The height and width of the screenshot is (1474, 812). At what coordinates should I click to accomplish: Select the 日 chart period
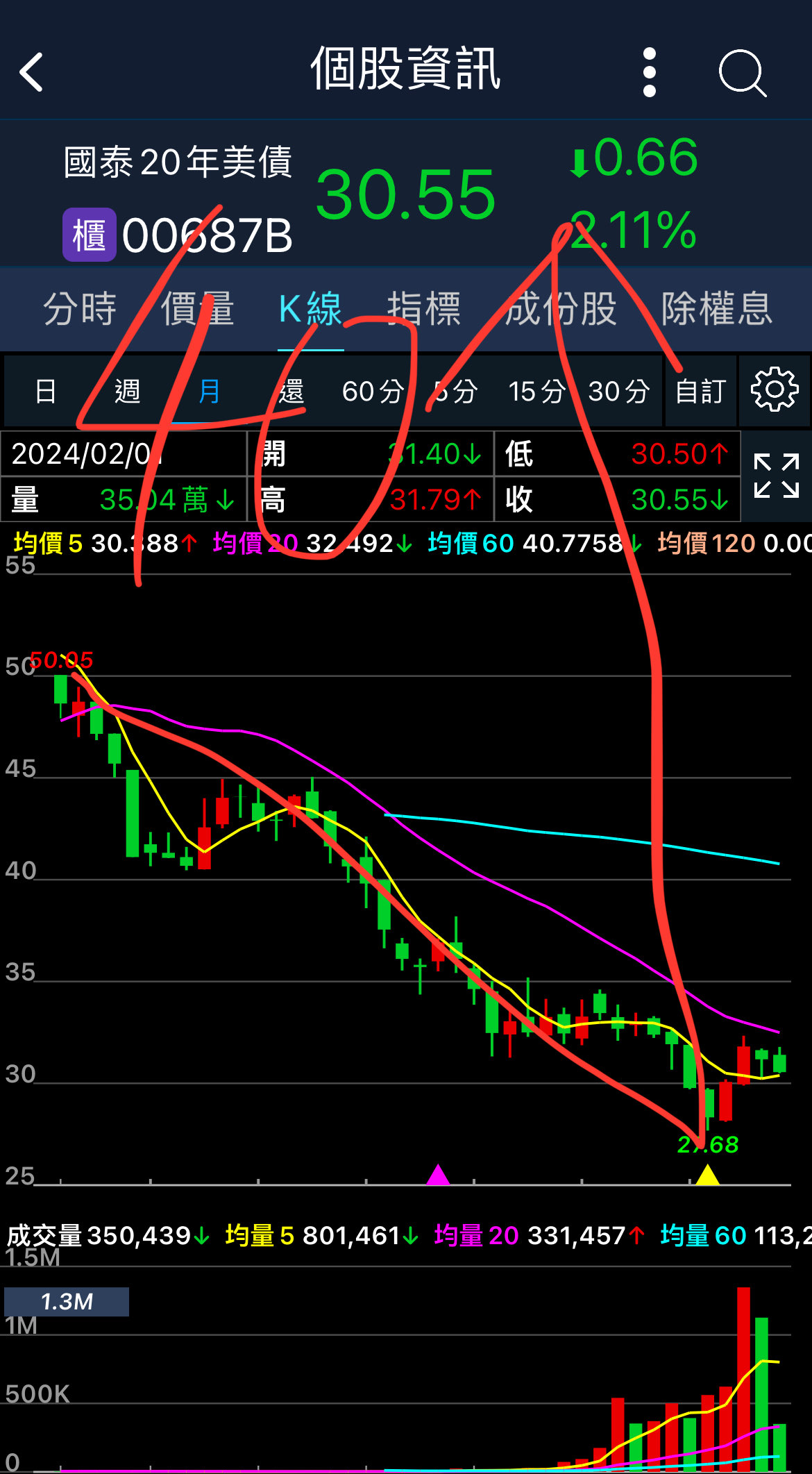pos(46,392)
